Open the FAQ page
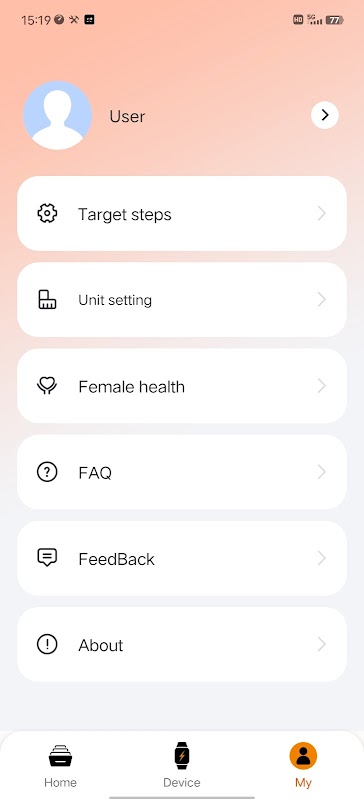The image size is (364, 800). tap(182, 472)
